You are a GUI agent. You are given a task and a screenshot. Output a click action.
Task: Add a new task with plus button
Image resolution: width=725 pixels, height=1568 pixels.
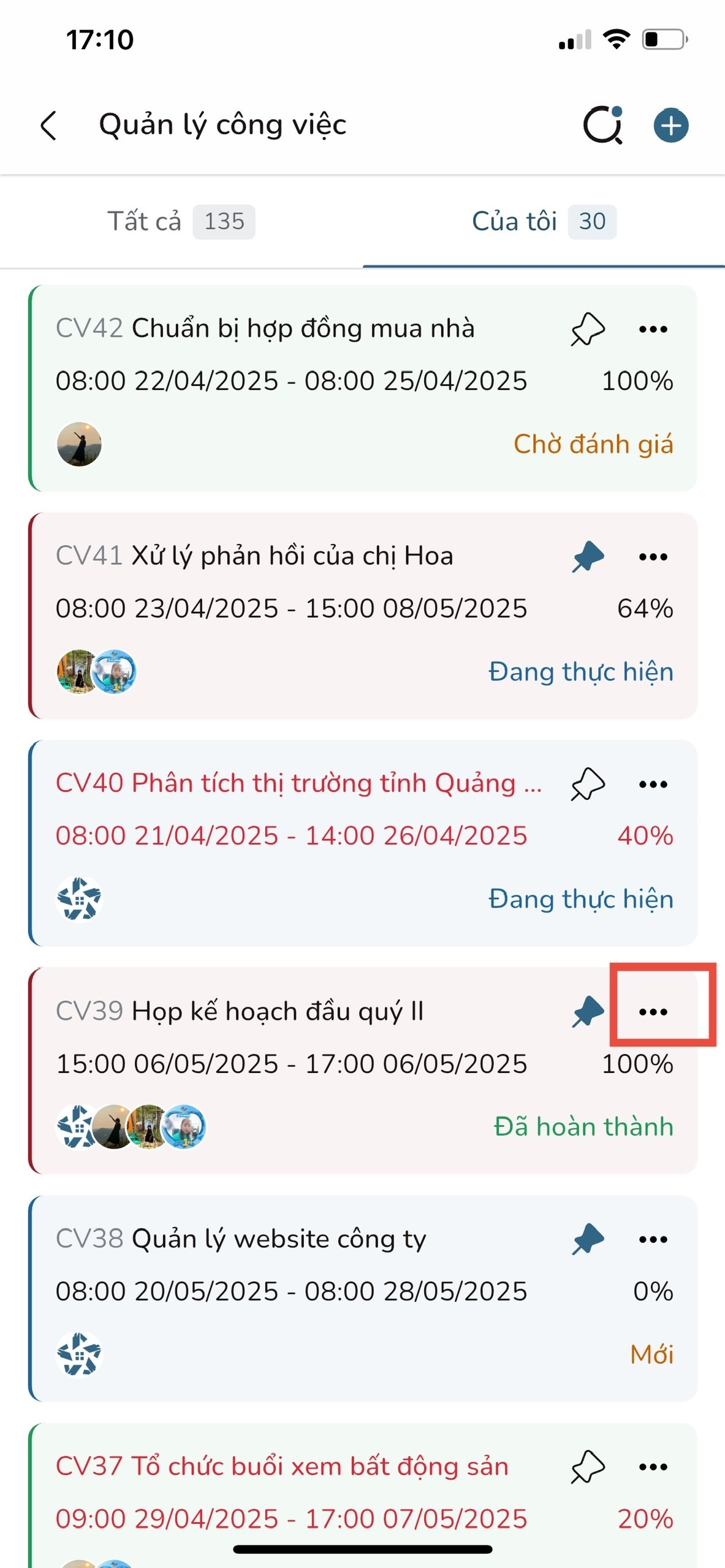point(671,126)
